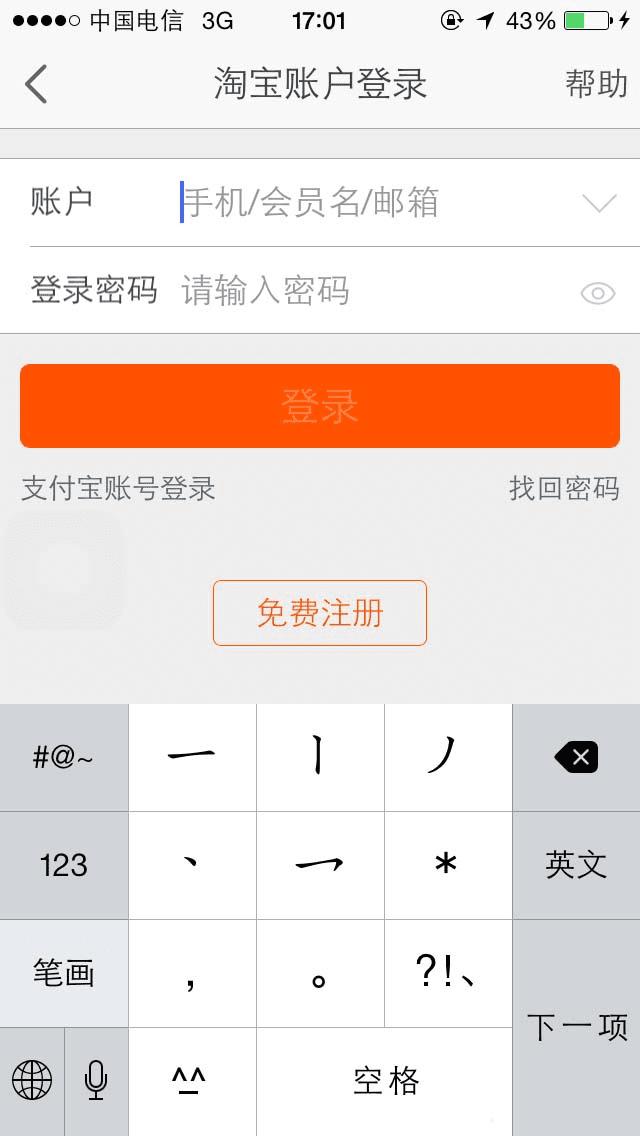Hit the backspace key on the keyboard
The image size is (640, 1136).
[x=576, y=757]
